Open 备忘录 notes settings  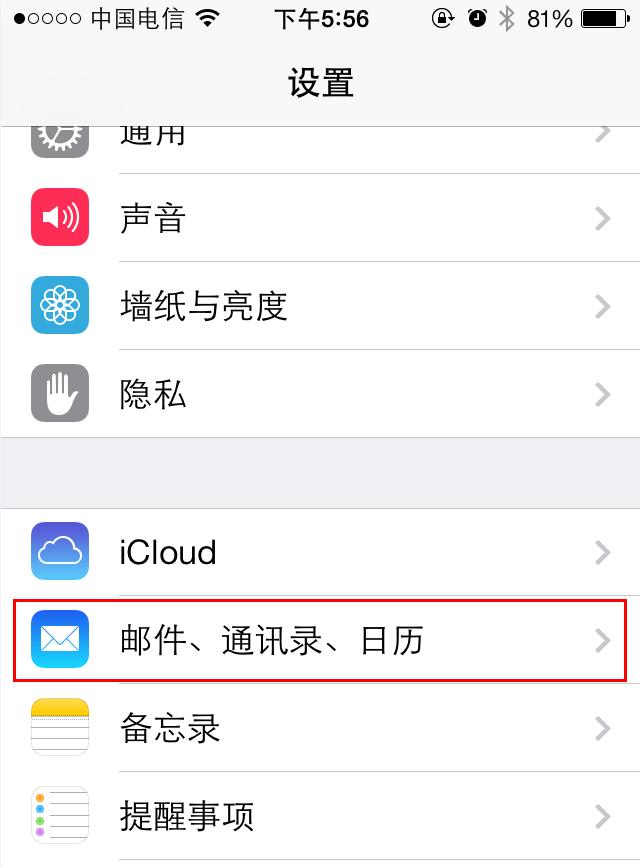tap(320, 727)
